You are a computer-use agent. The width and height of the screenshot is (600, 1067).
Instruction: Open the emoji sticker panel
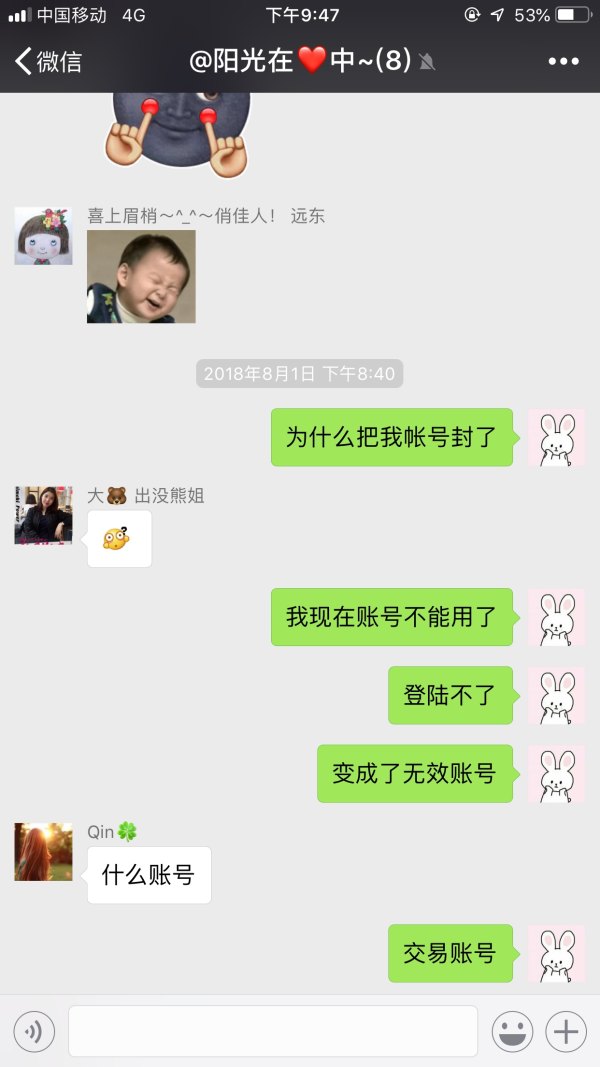(512, 1031)
